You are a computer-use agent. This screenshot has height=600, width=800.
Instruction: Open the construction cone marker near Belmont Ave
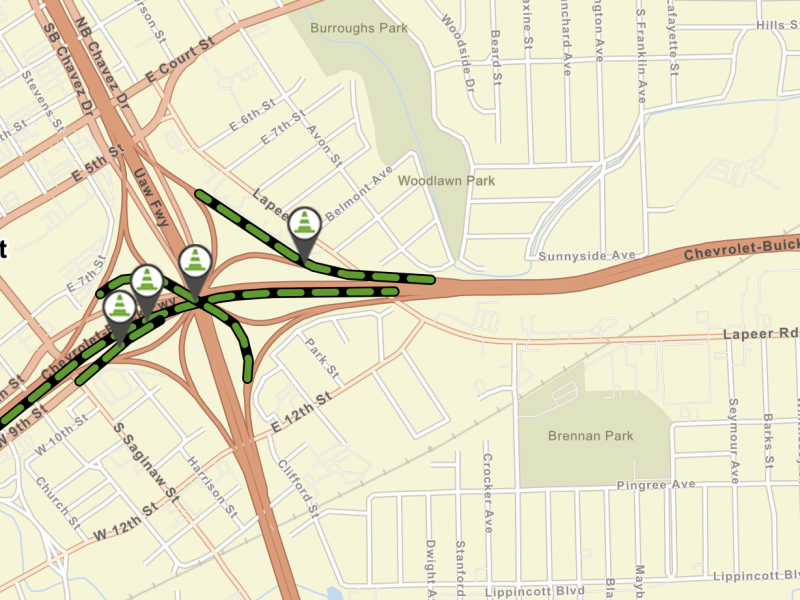(x=305, y=224)
